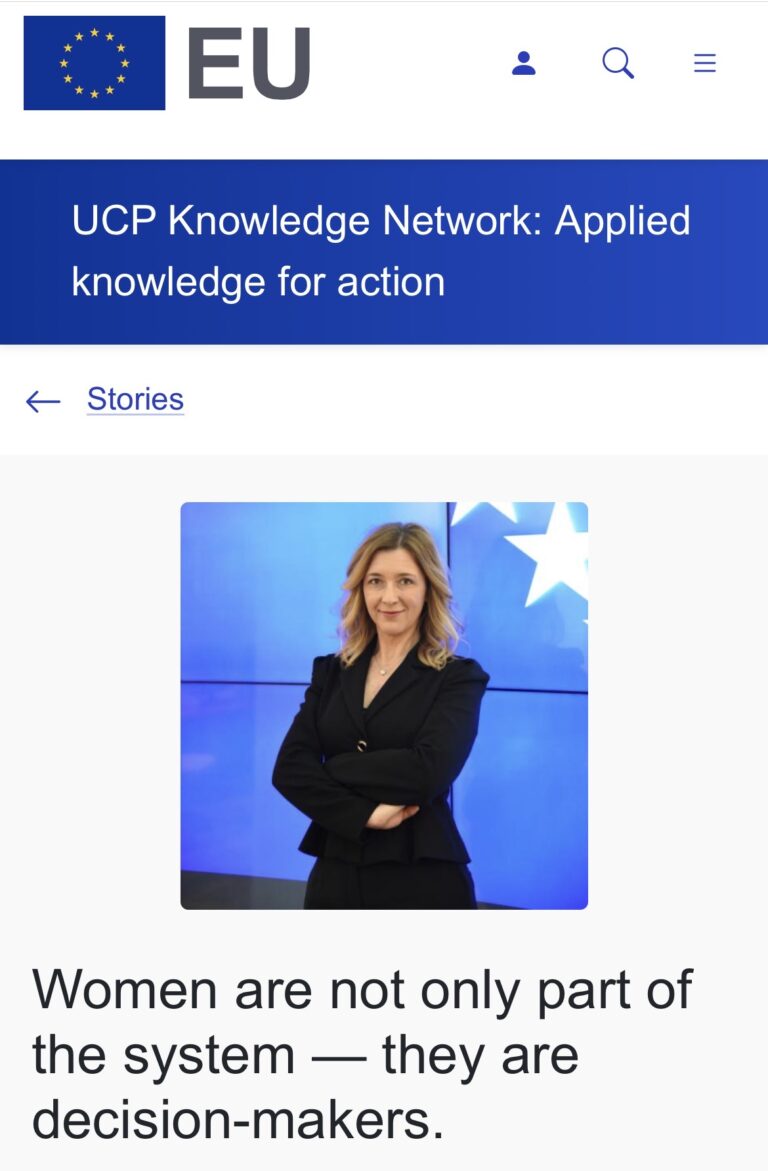768x1171 pixels.
Task: Open the hamburger menu
Action: coord(705,63)
